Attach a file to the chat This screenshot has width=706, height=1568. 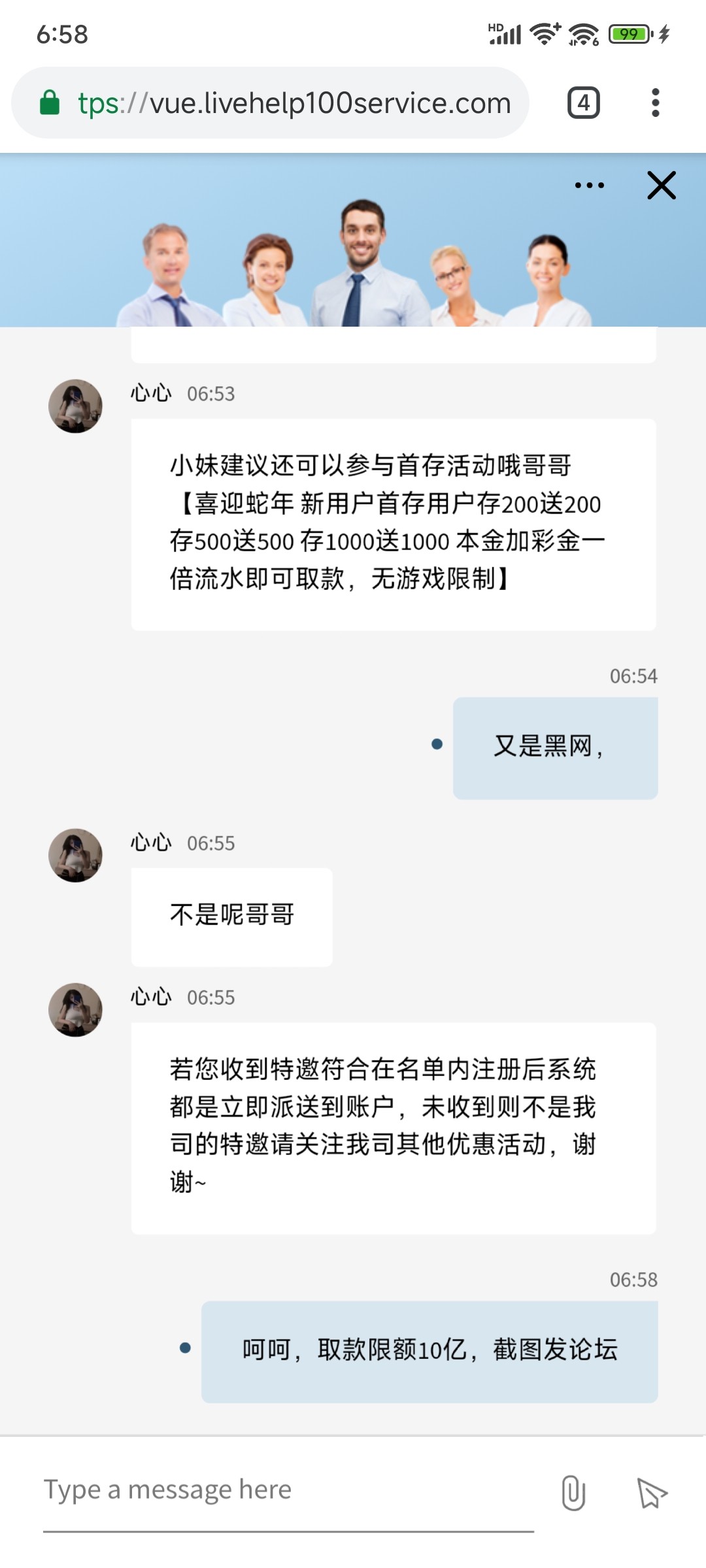click(x=573, y=1492)
